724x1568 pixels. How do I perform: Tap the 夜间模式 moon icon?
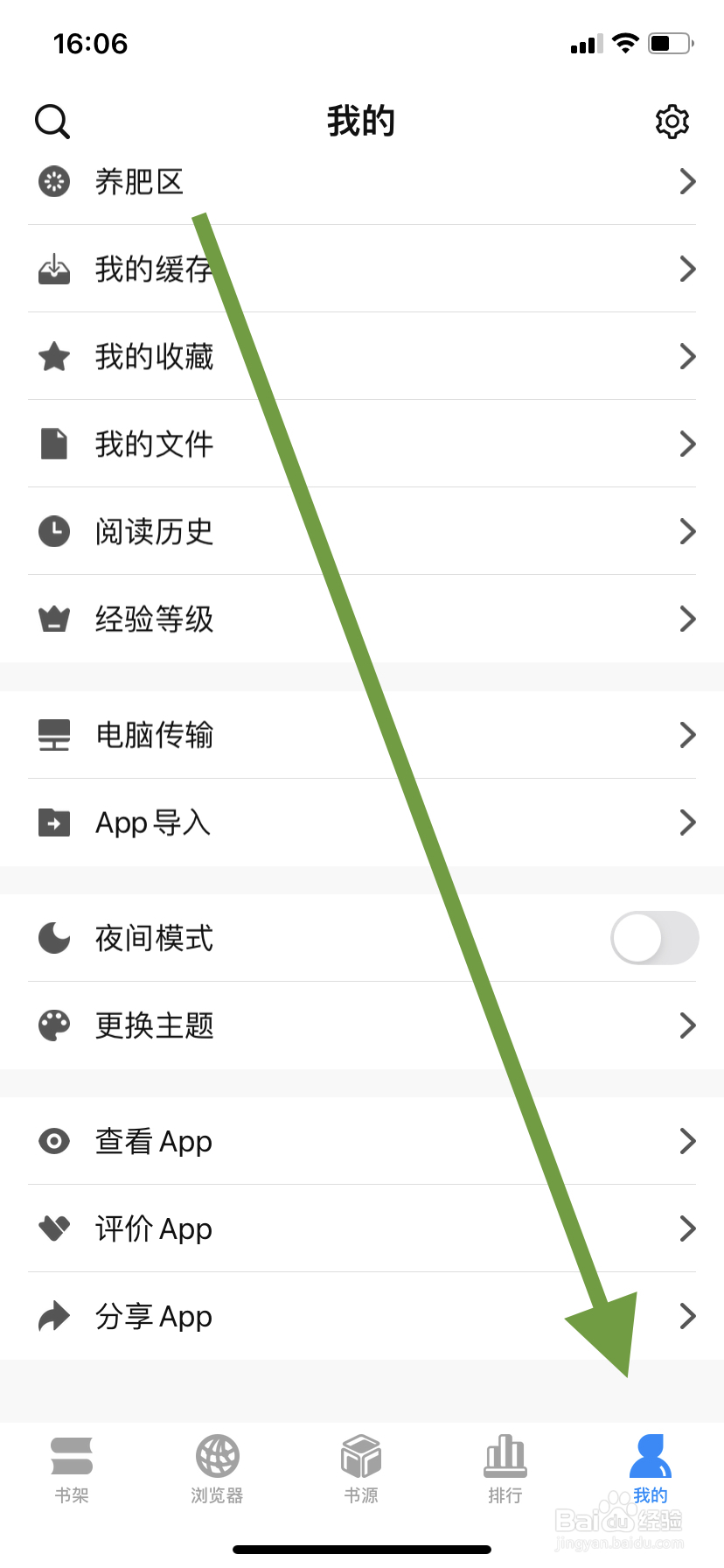click(x=53, y=937)
